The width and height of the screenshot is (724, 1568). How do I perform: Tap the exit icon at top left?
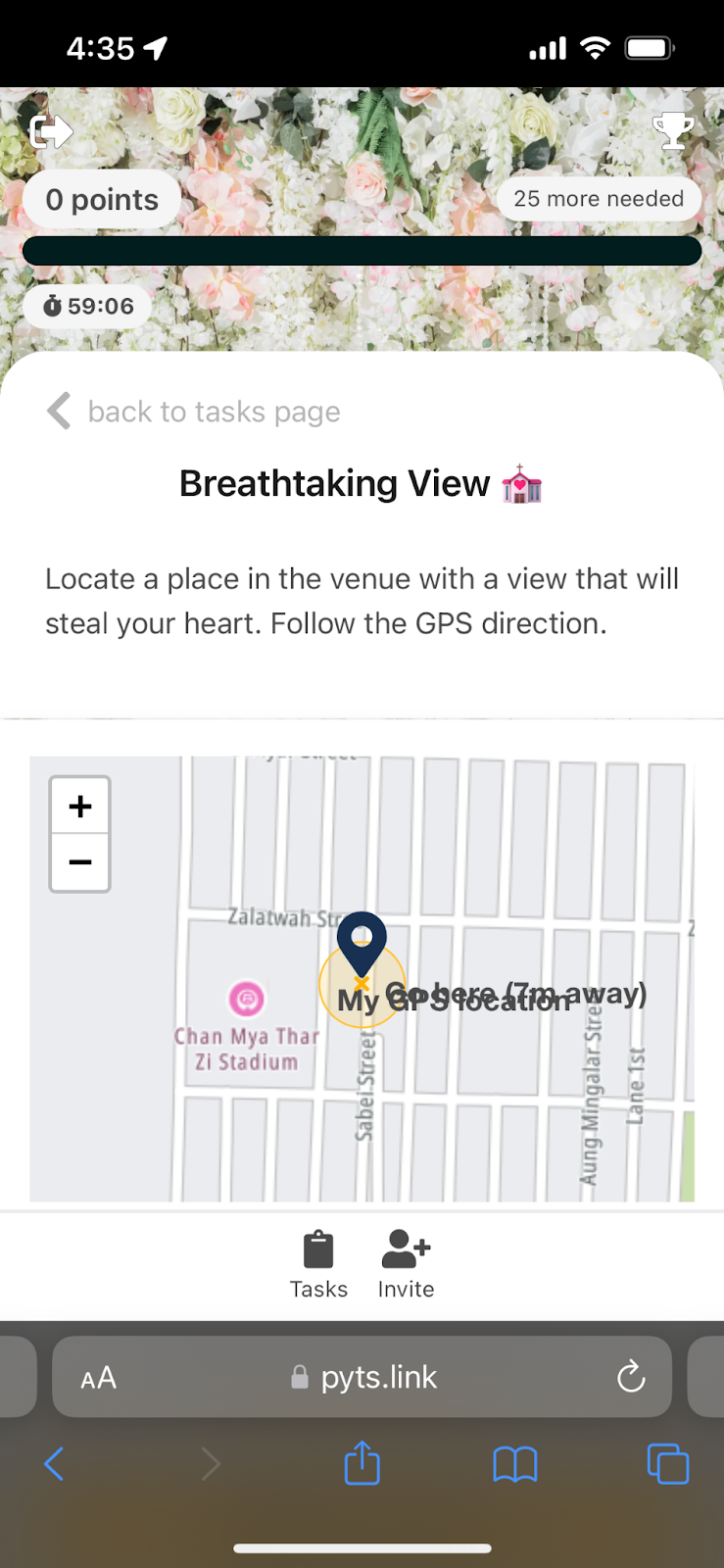pyautogui.click(x=51, y=130)
